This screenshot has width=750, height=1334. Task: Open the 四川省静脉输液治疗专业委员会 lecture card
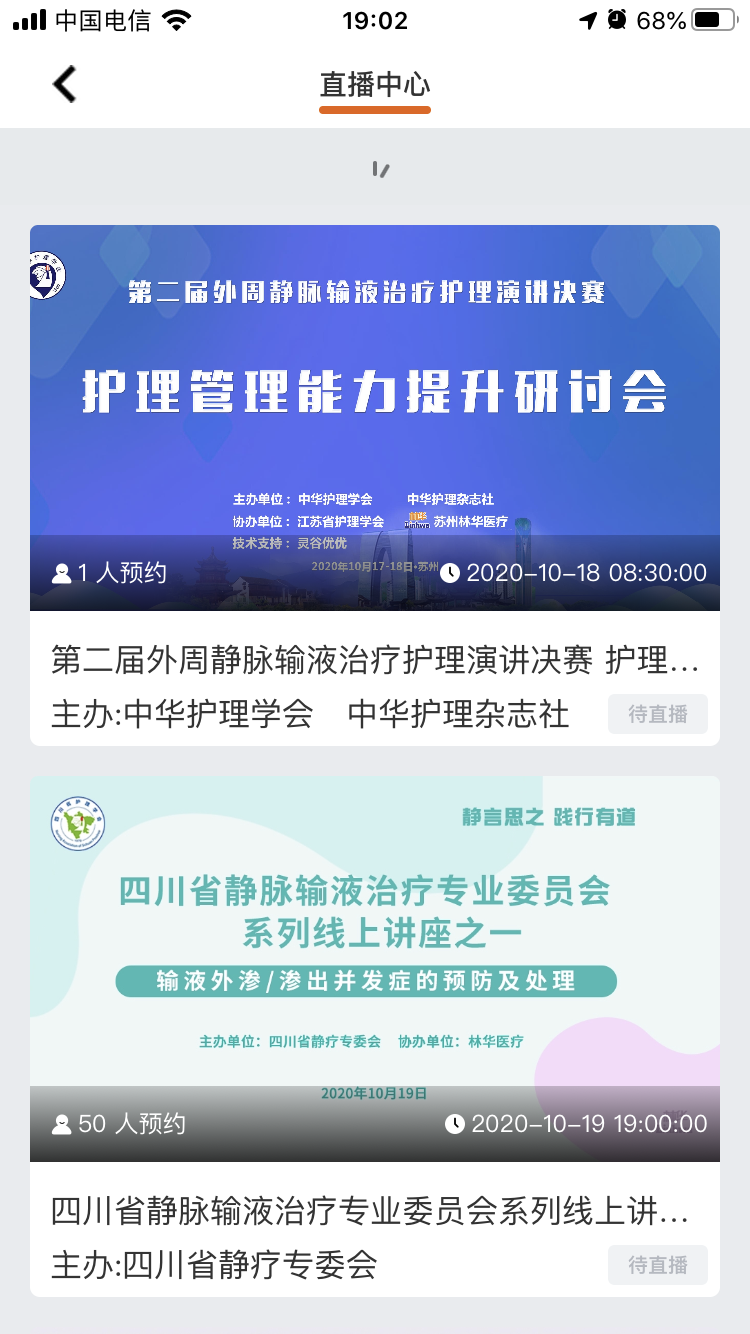pos(375,968)
